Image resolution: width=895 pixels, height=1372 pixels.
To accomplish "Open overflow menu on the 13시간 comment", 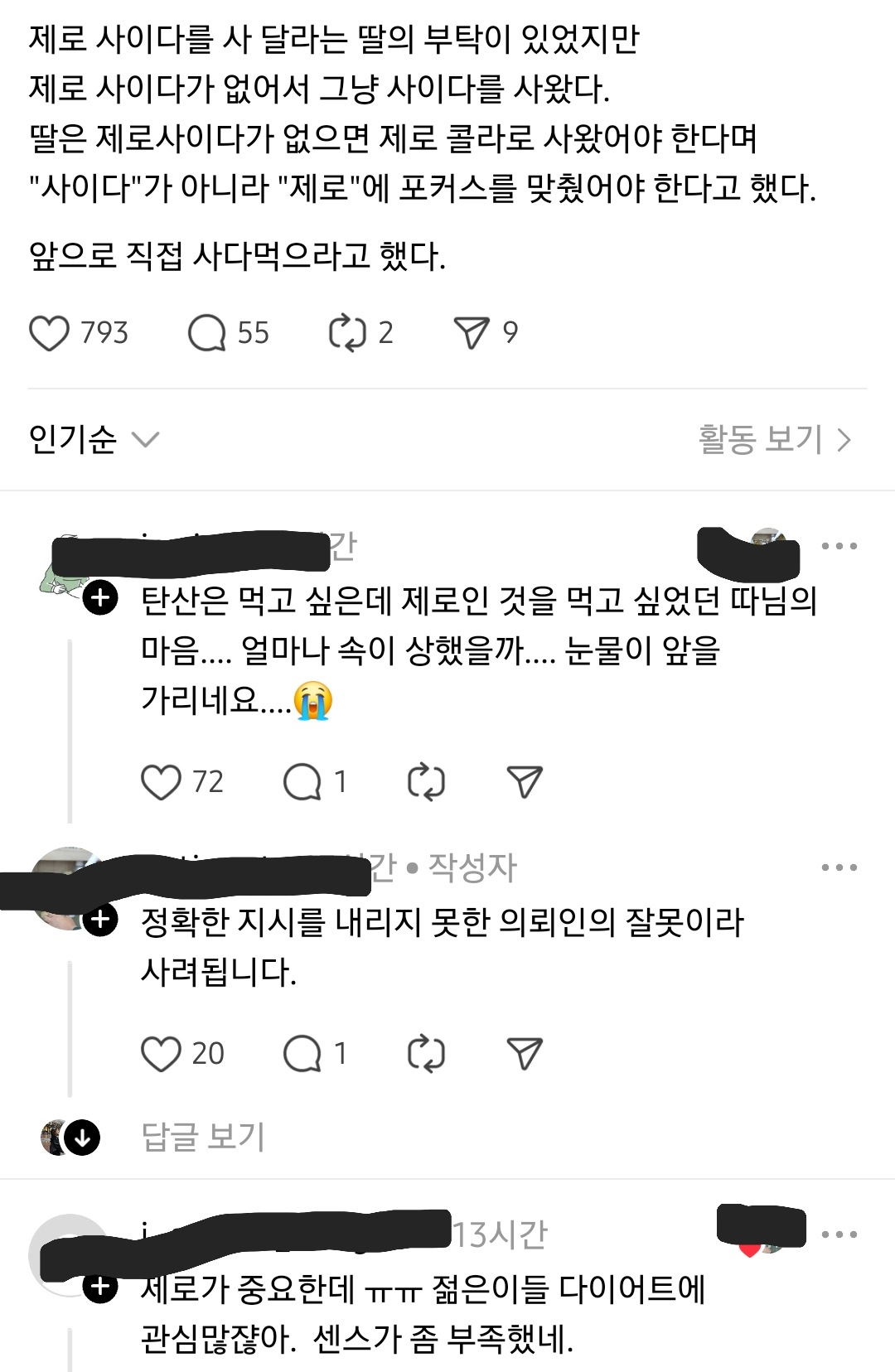I will 839,1234.
